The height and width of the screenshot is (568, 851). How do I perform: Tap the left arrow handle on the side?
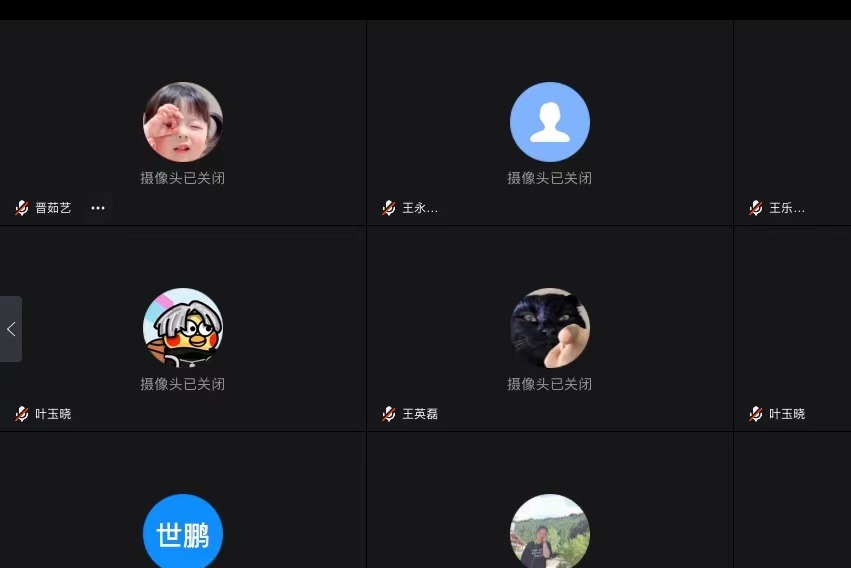pos(11,329)
